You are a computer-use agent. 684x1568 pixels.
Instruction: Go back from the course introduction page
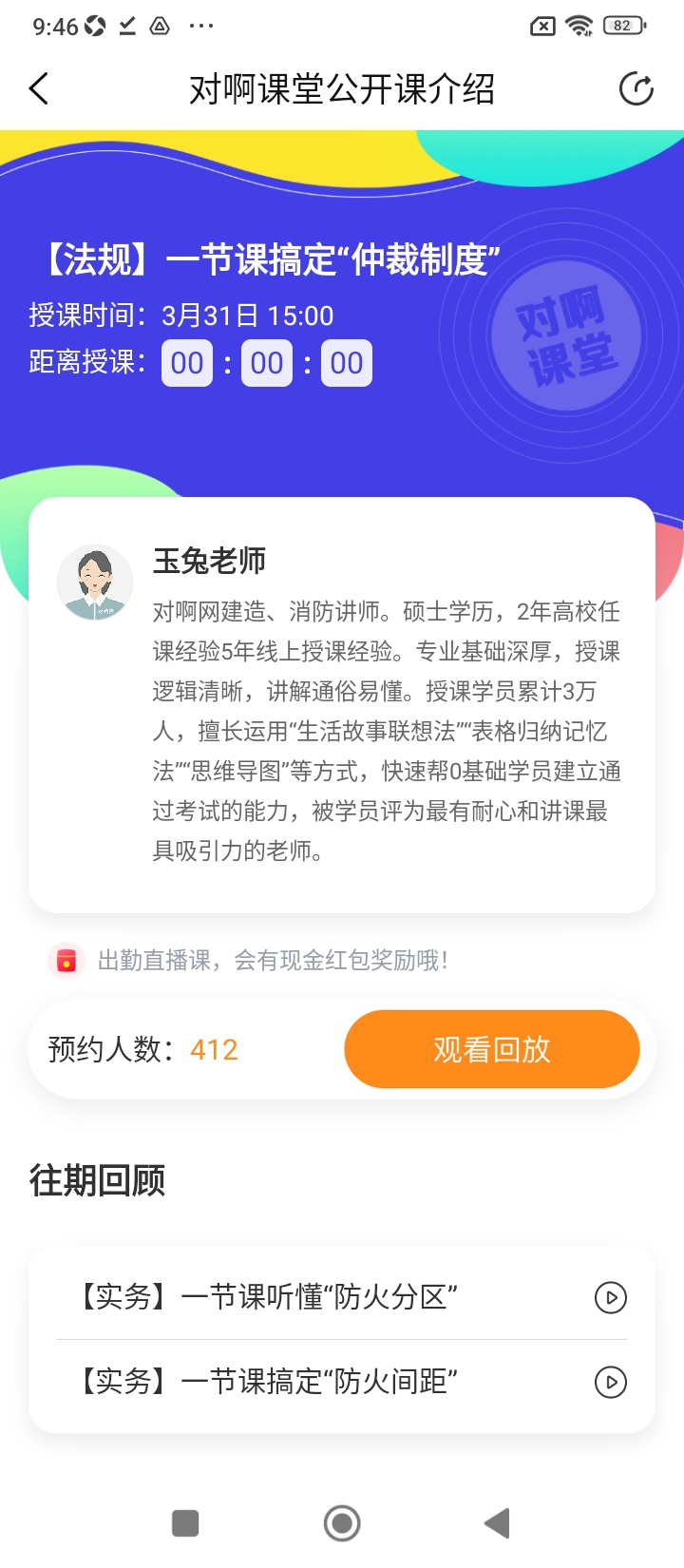coord(39,89)
